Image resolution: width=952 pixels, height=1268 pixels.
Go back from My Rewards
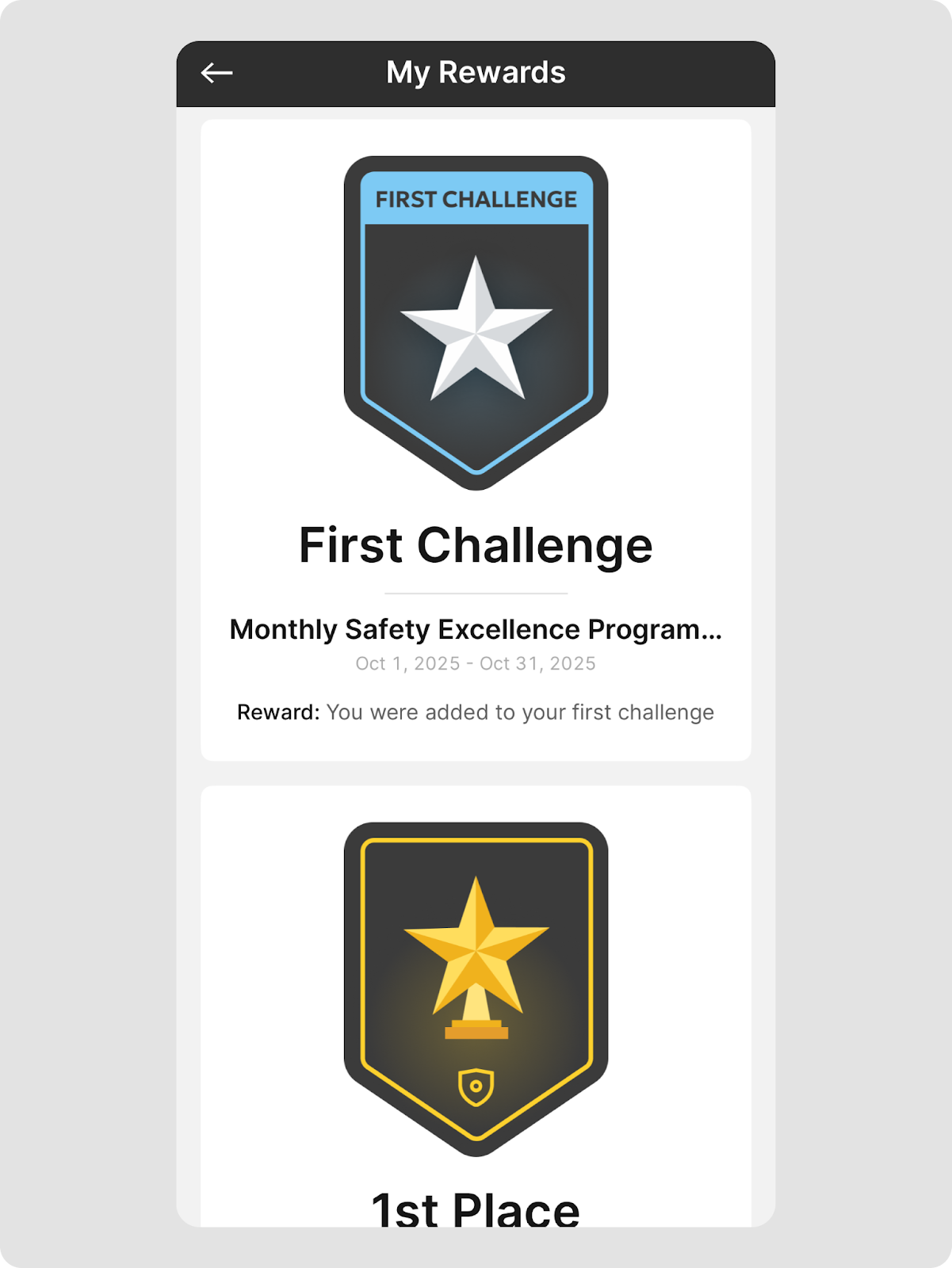[216, 73]
